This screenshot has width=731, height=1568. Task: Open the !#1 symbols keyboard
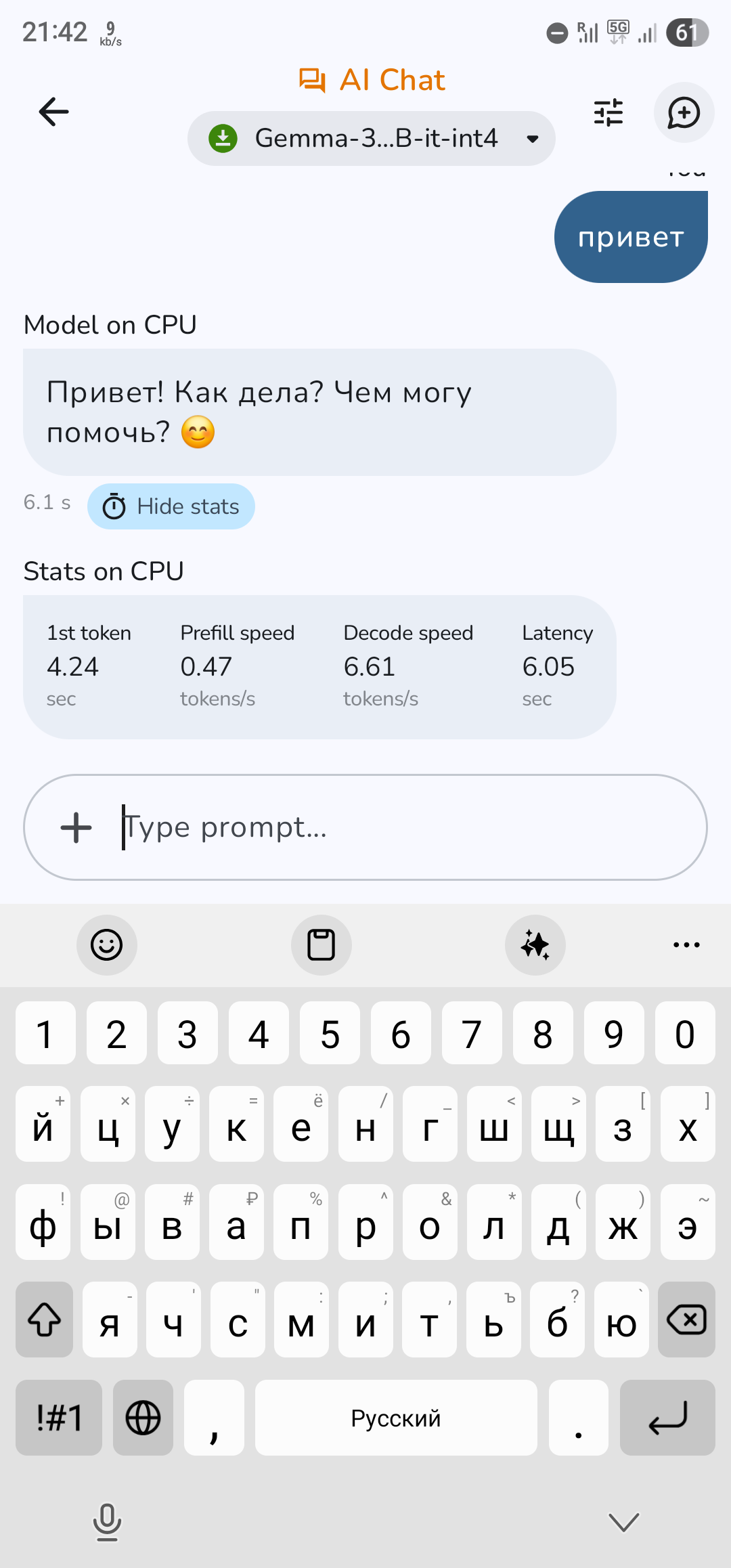59,1418
